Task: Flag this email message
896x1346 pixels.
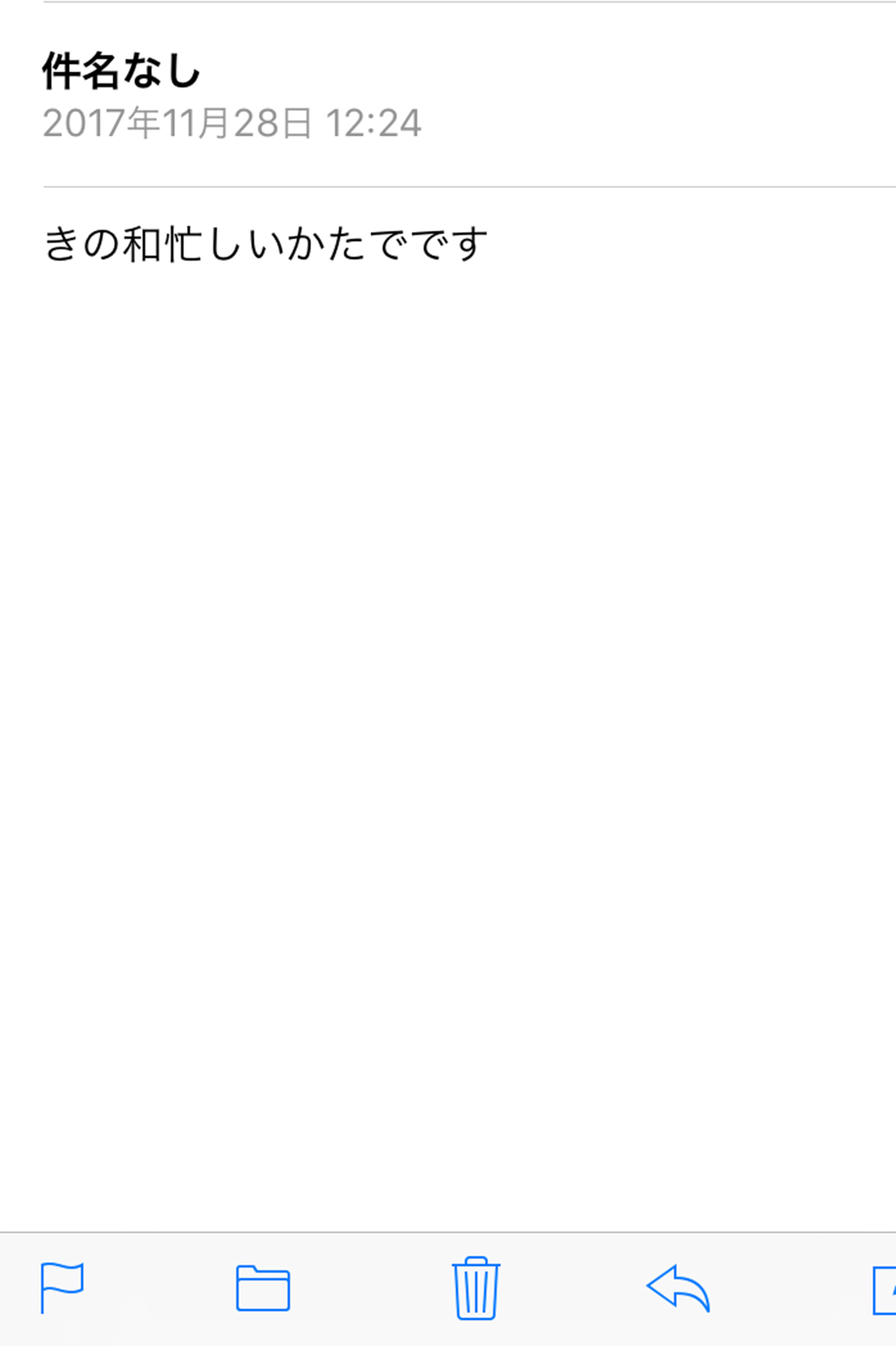Action: 62,1287
